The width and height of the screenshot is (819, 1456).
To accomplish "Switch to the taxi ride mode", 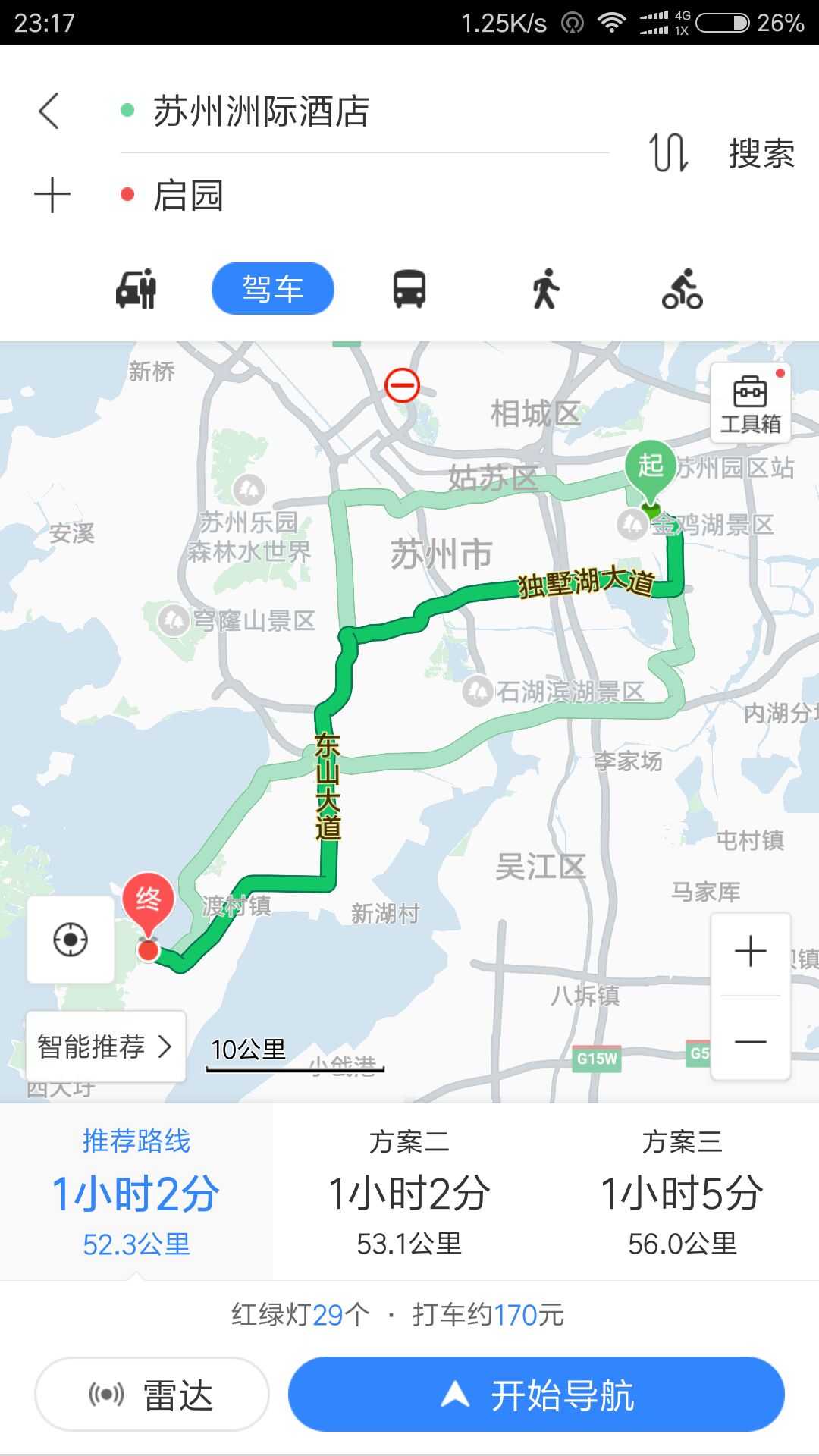I will (x=136, y=289).
